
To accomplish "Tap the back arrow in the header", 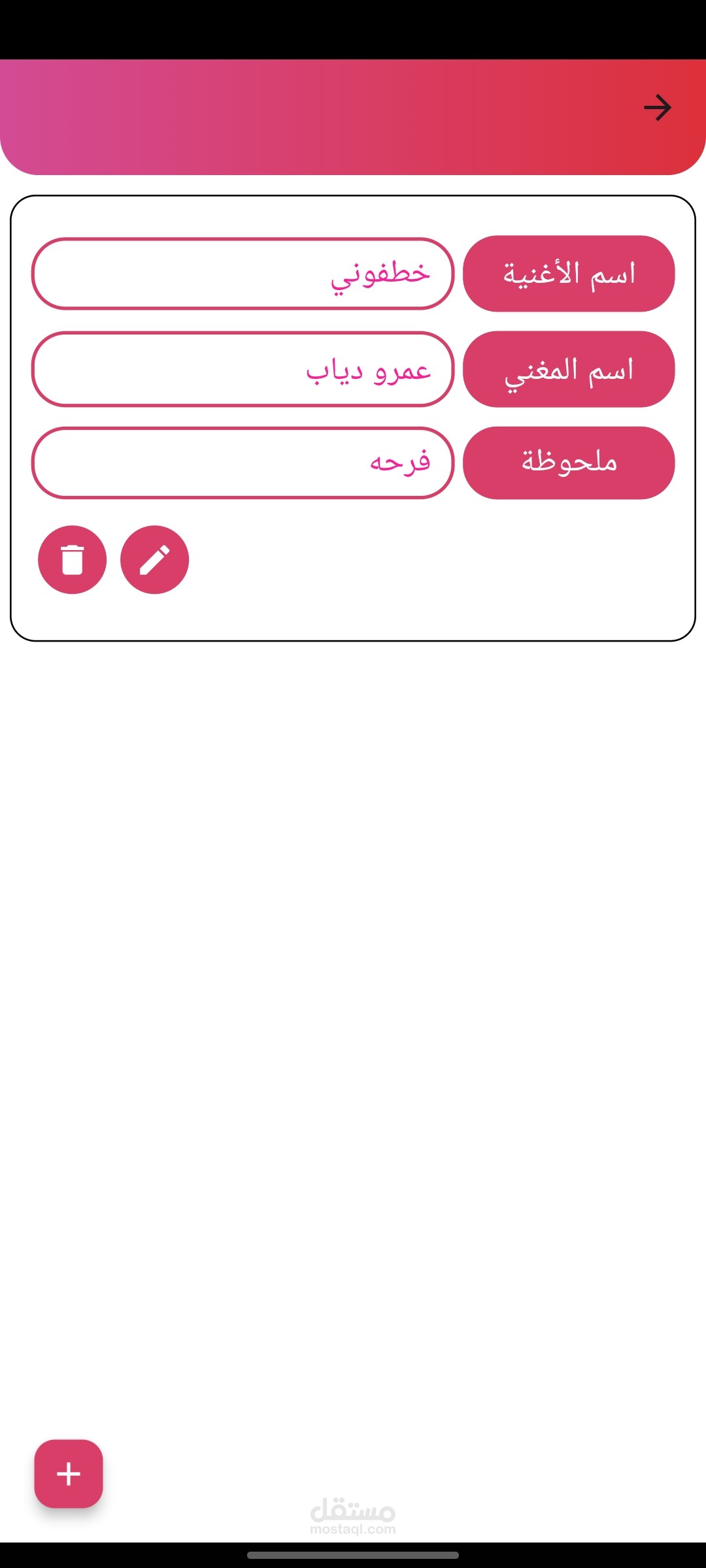I will tap(657, 108).
